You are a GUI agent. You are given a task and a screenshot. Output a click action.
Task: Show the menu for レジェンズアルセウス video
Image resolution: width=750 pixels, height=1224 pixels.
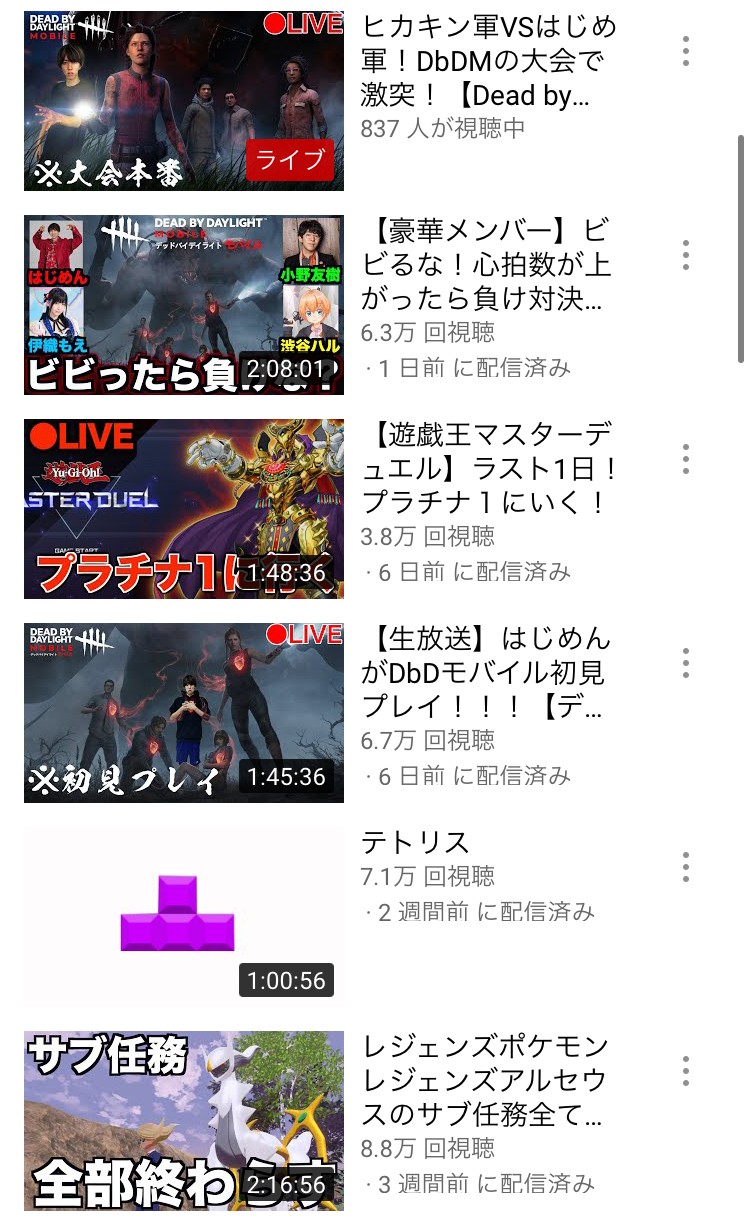(686, 1071)
